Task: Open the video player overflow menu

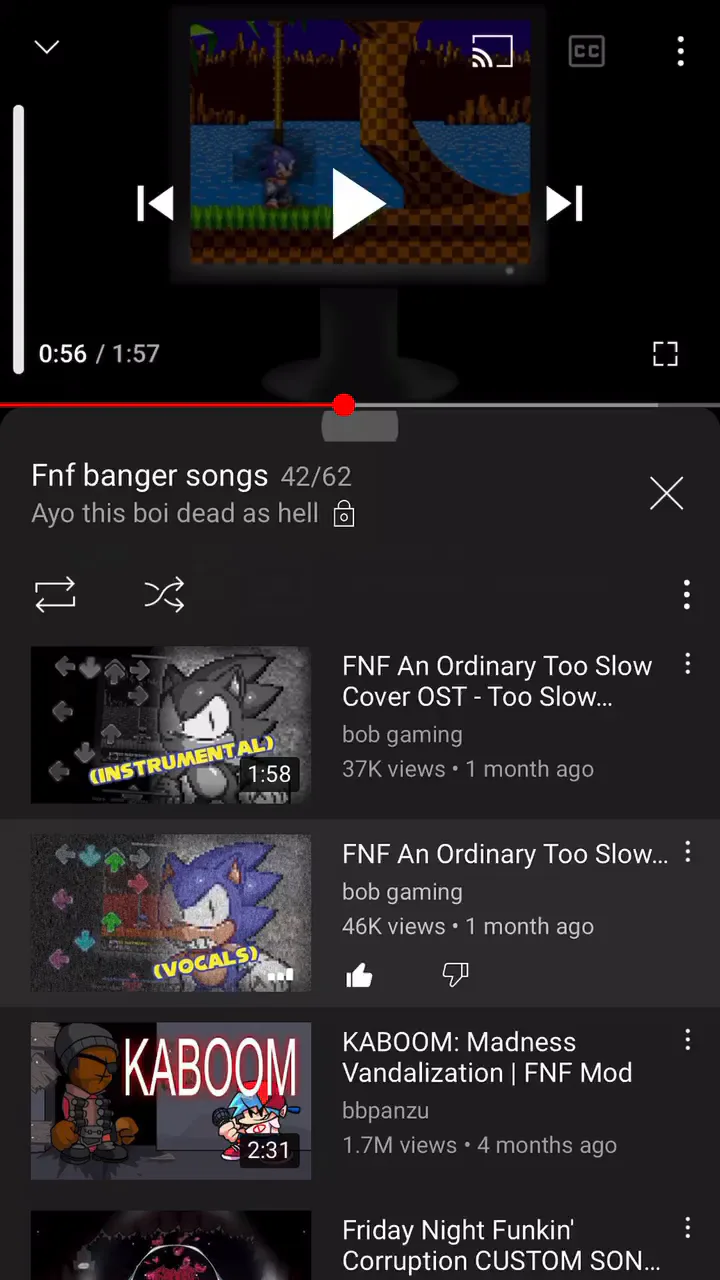Action: (x=680, y=51)
